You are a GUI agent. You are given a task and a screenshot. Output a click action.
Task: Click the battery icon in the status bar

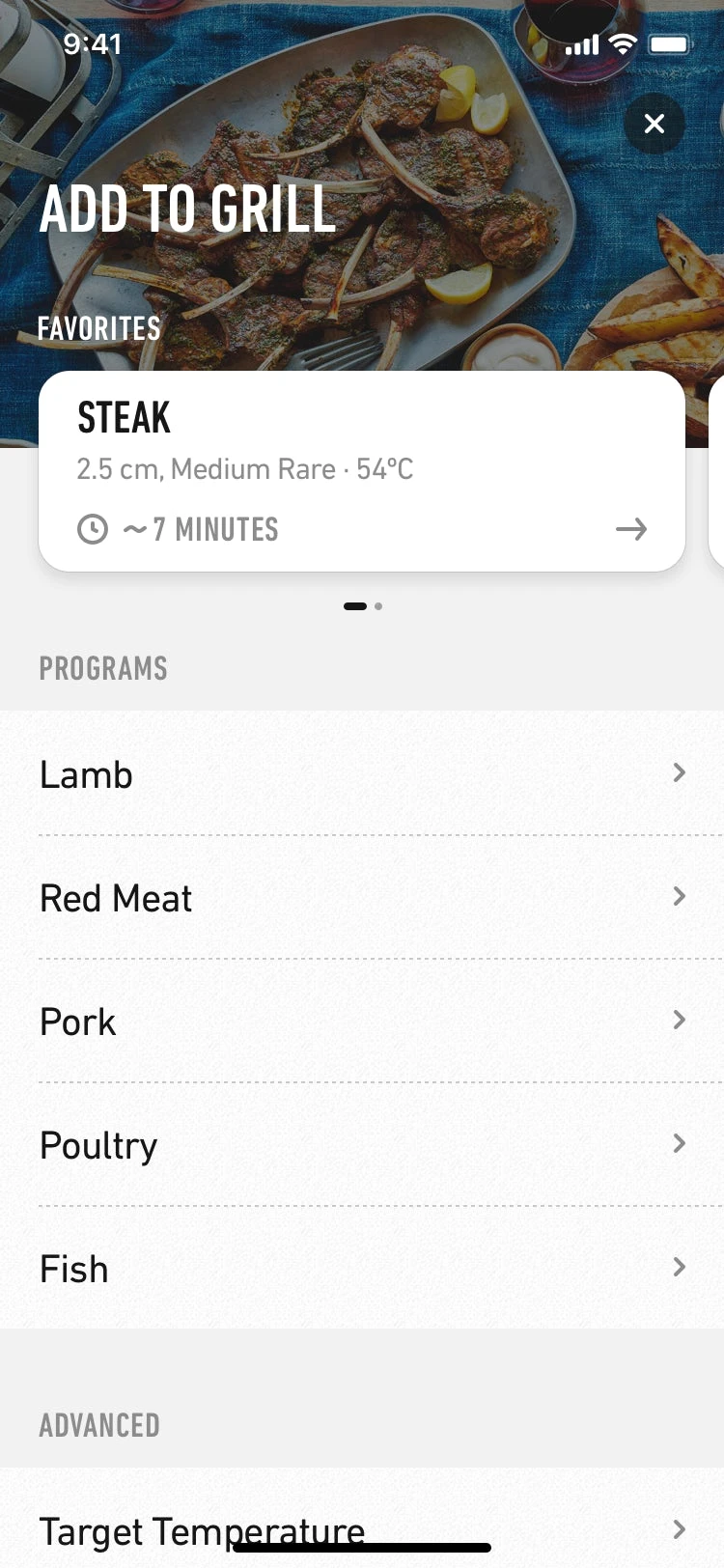pos(670,42)
